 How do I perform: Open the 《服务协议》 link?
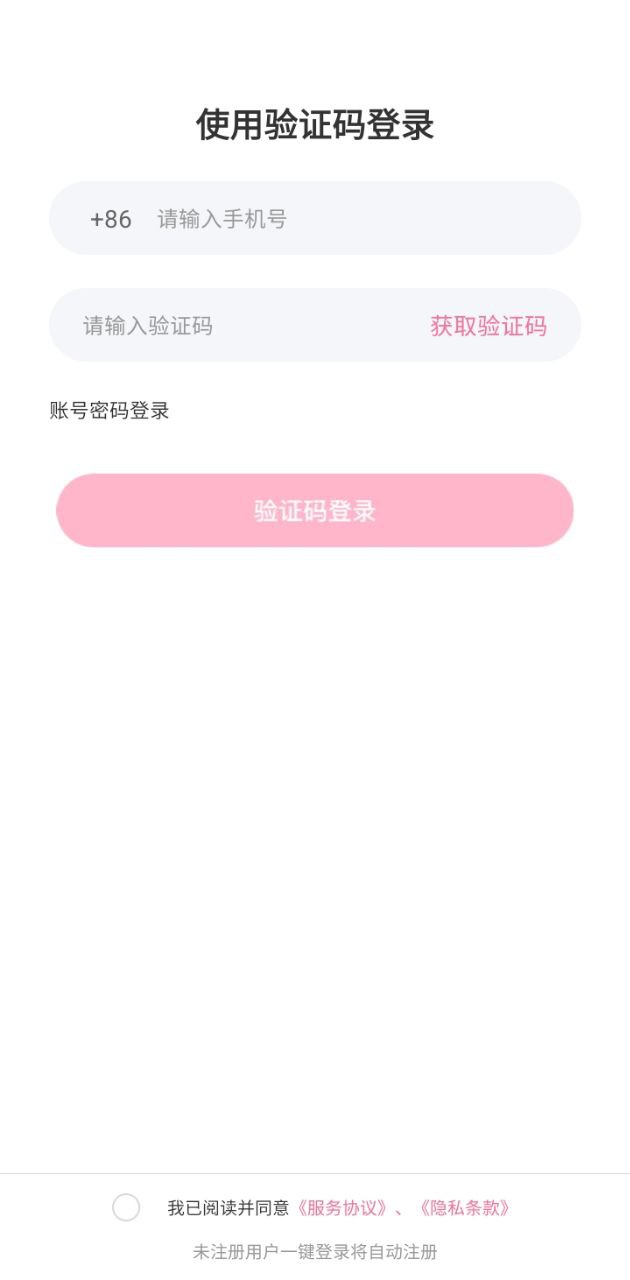[x=342, y=1208]
